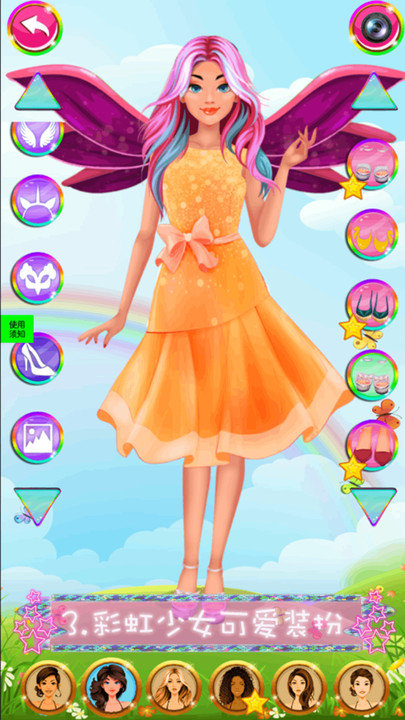Tap the pink back arrow button
This screenshot has width=405, height=720.
35,28
